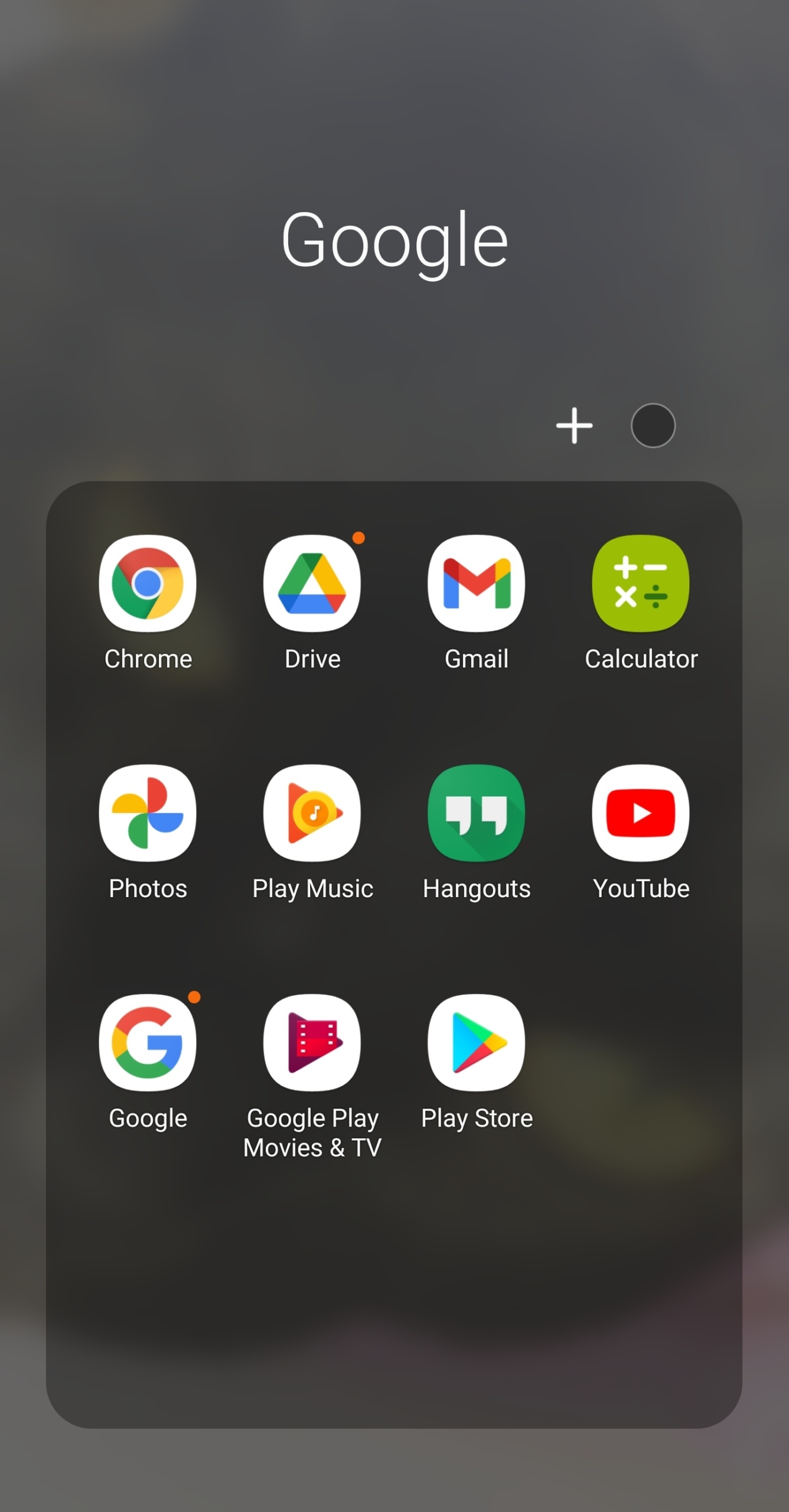Change folder color via the dark circle
Screen dimensions: 789x1512
(653, 425)
